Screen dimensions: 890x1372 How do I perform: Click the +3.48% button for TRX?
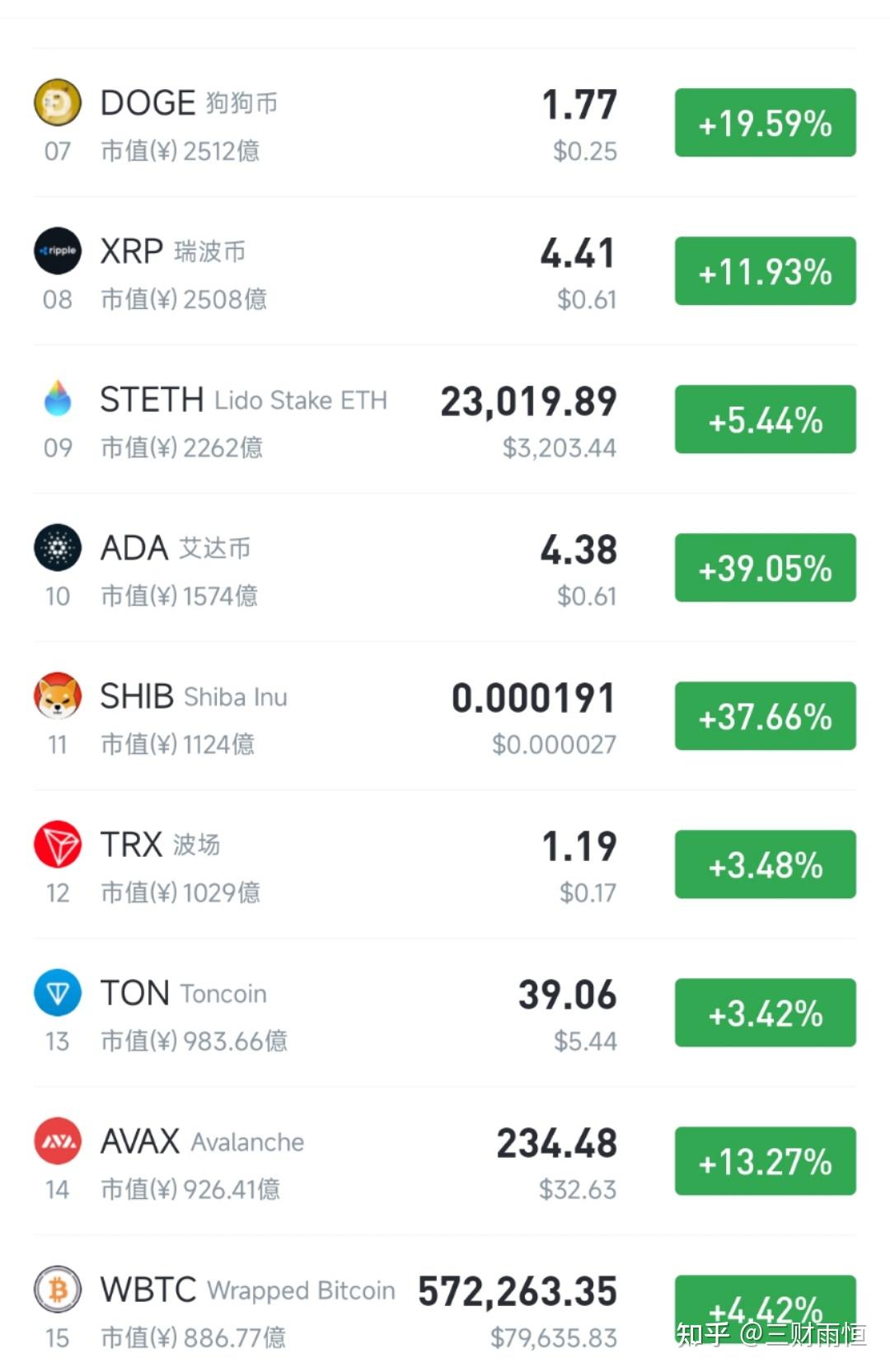click(764, 864)
